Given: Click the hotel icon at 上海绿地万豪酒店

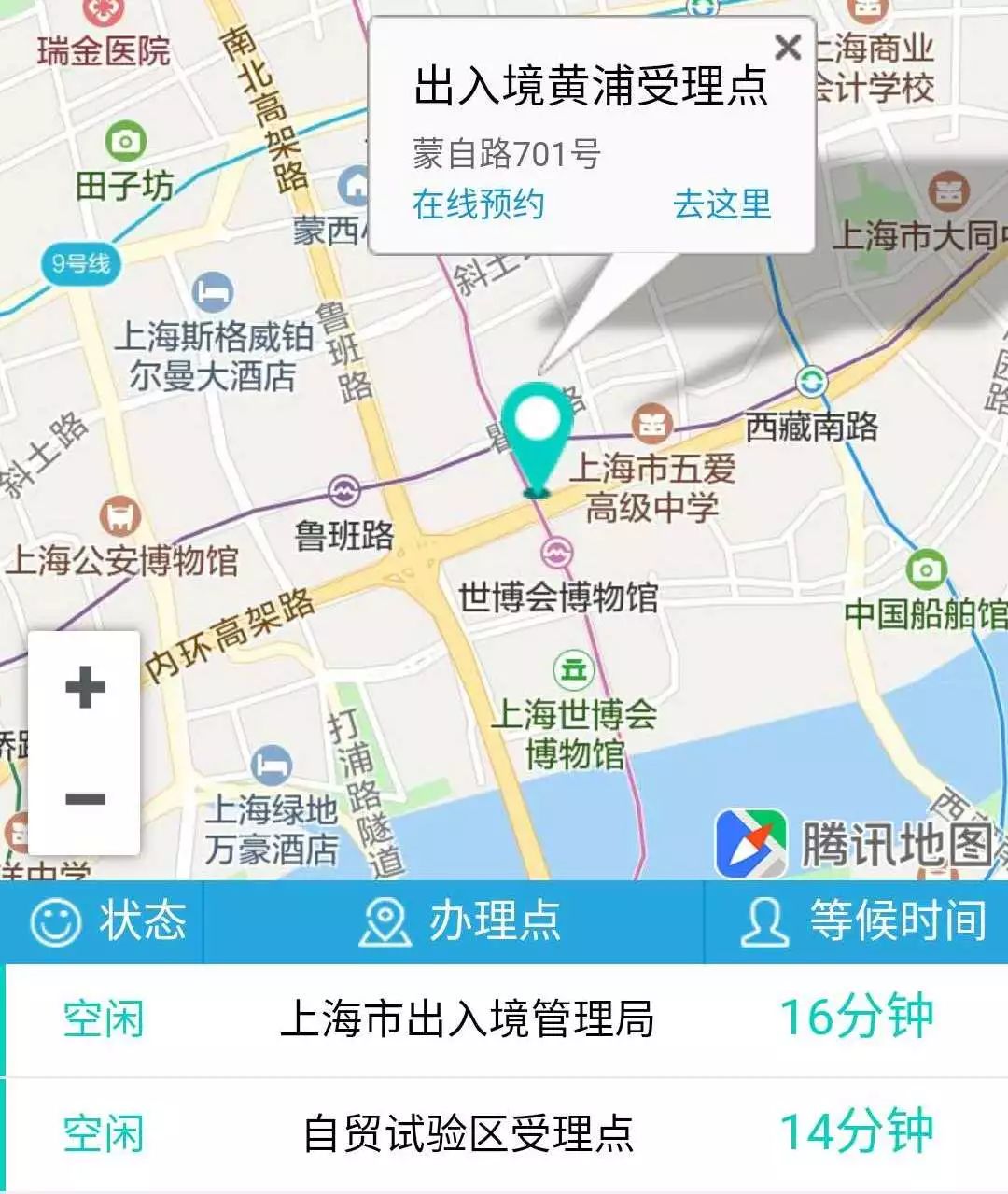Looking at the screenshot, I should pyautogui.click(x=271, y=765).
